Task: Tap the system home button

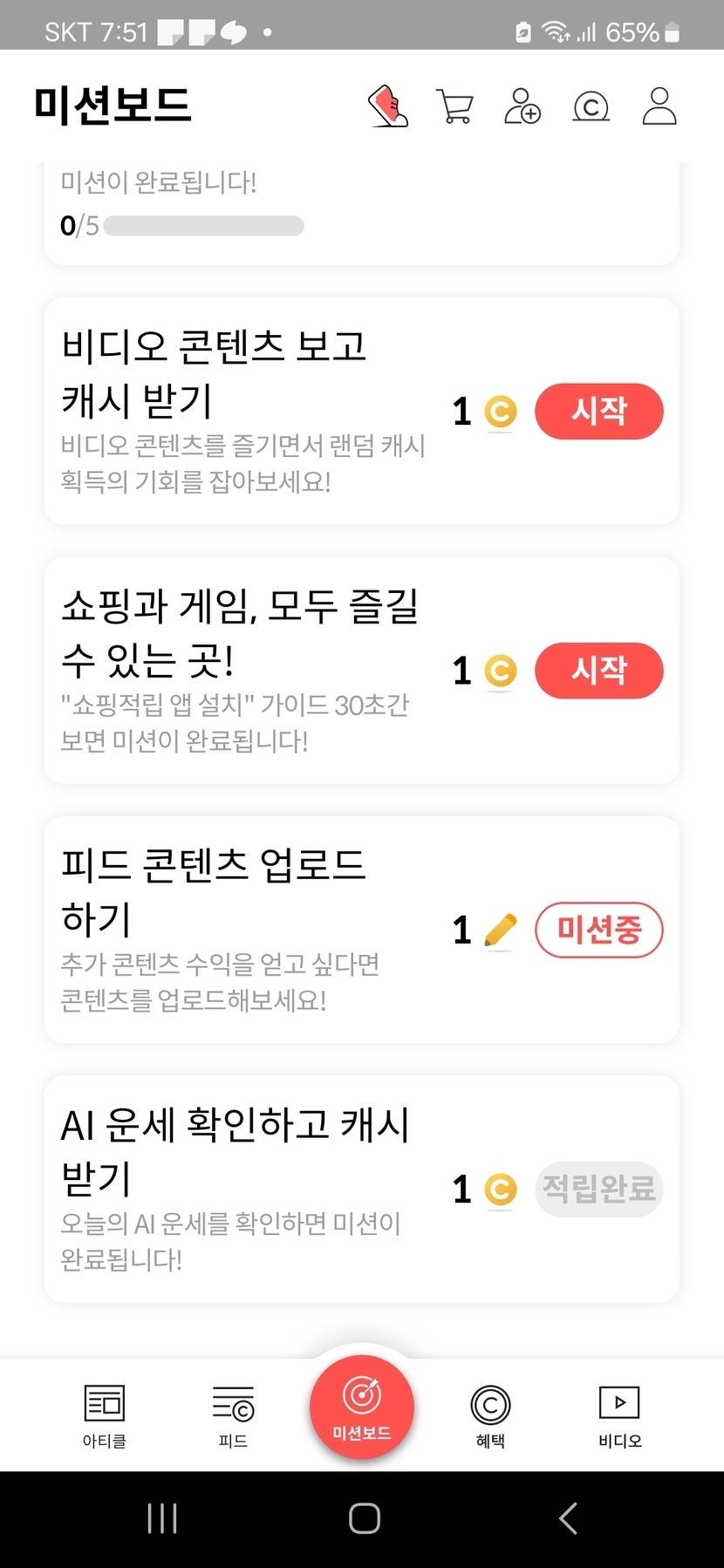Action: (364, 1518)
